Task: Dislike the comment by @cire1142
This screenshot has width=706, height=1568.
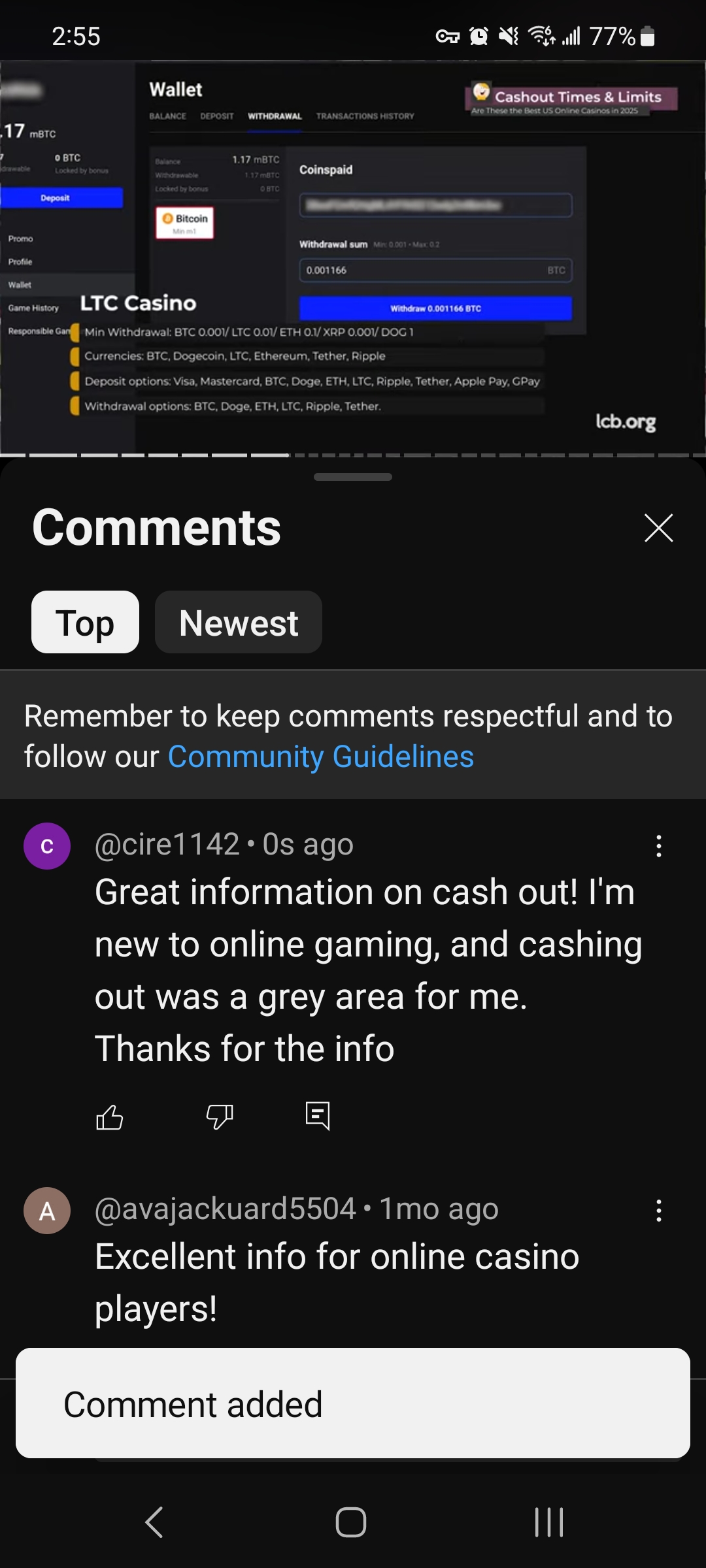Action: (220, 1117)
